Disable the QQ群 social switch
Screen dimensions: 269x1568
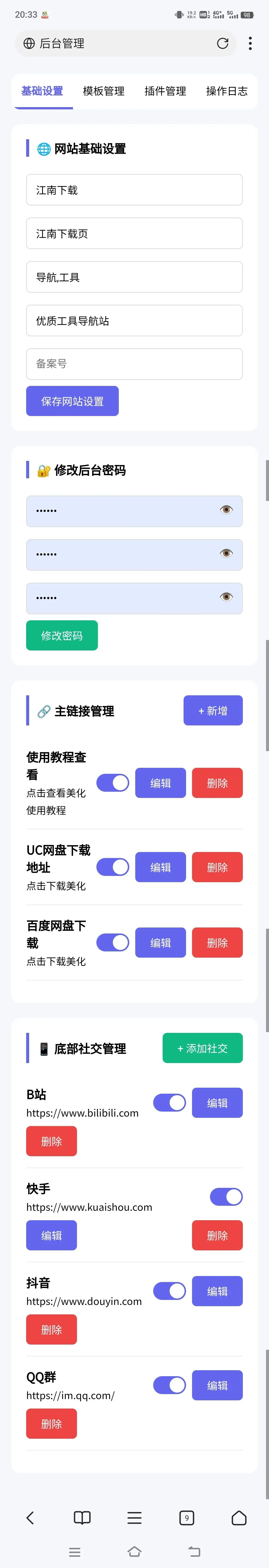point(169,1385)
